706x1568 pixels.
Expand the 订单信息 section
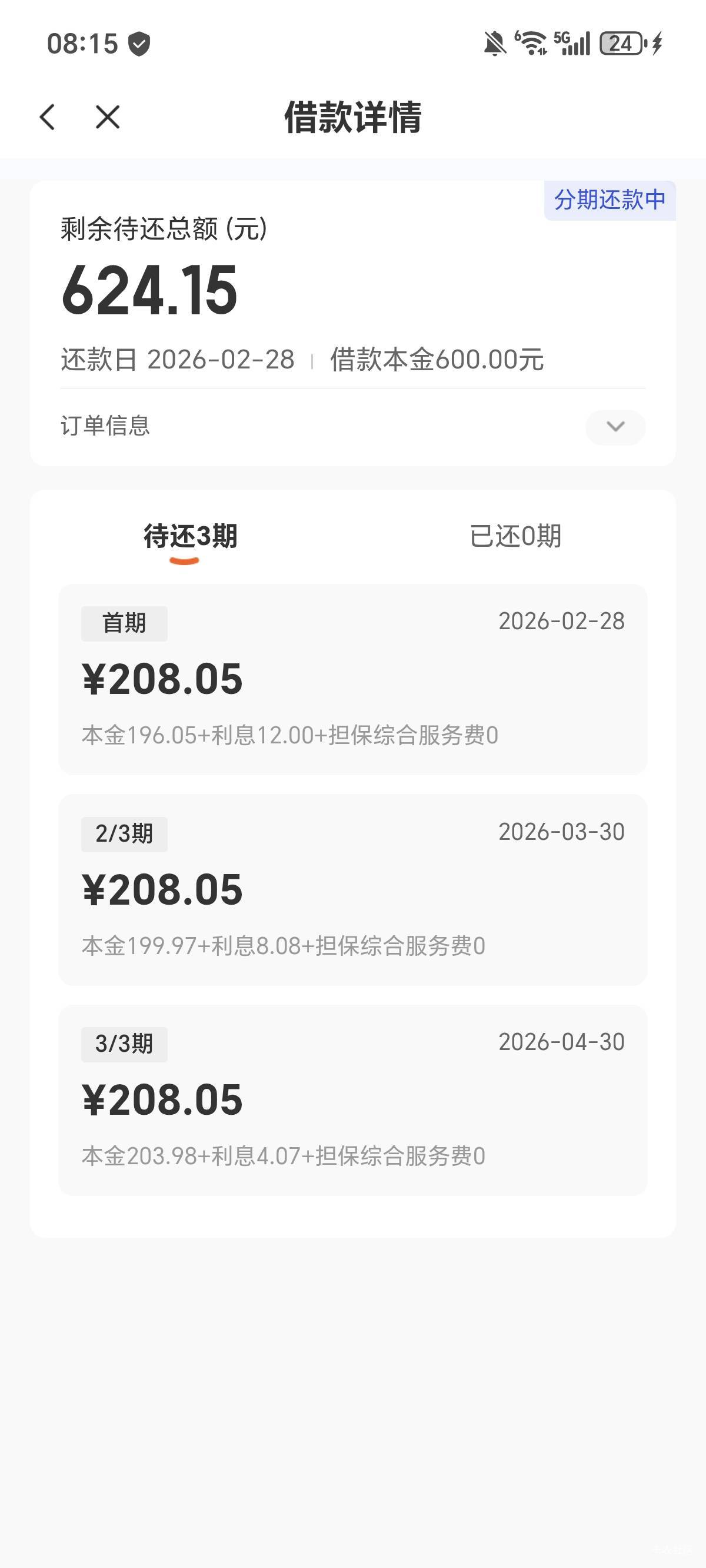[x=615, y=427]
